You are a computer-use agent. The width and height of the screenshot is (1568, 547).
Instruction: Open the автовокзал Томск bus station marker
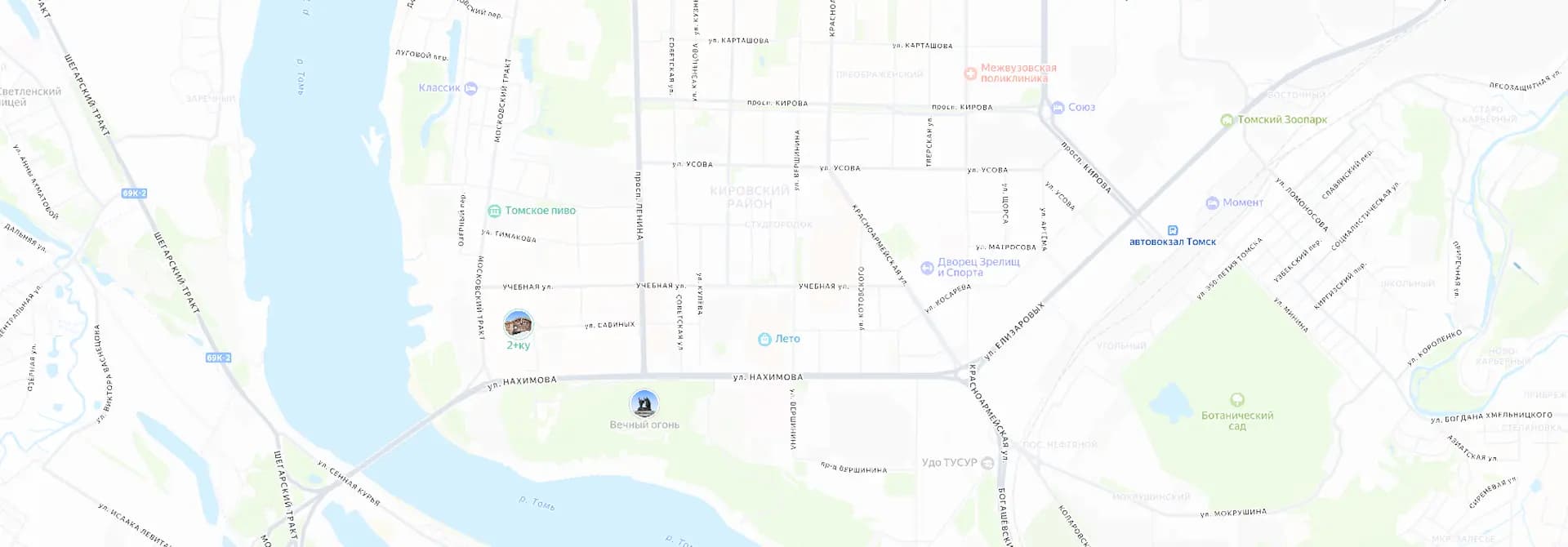pos(1173,231)
